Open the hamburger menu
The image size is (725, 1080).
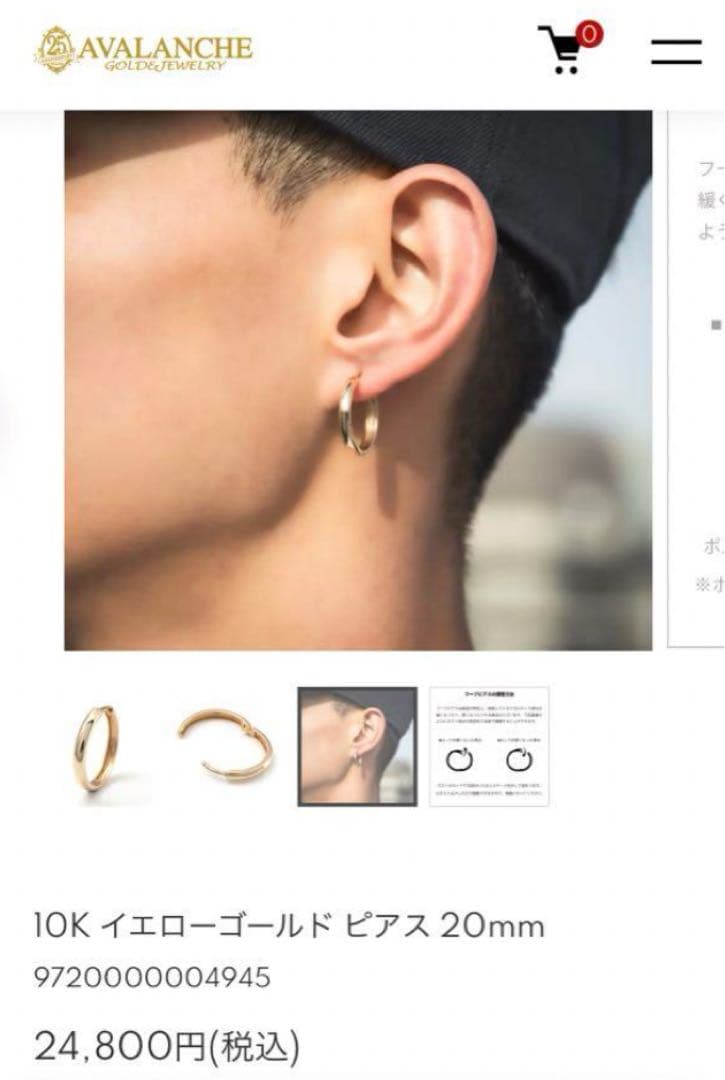pos(676,50)
